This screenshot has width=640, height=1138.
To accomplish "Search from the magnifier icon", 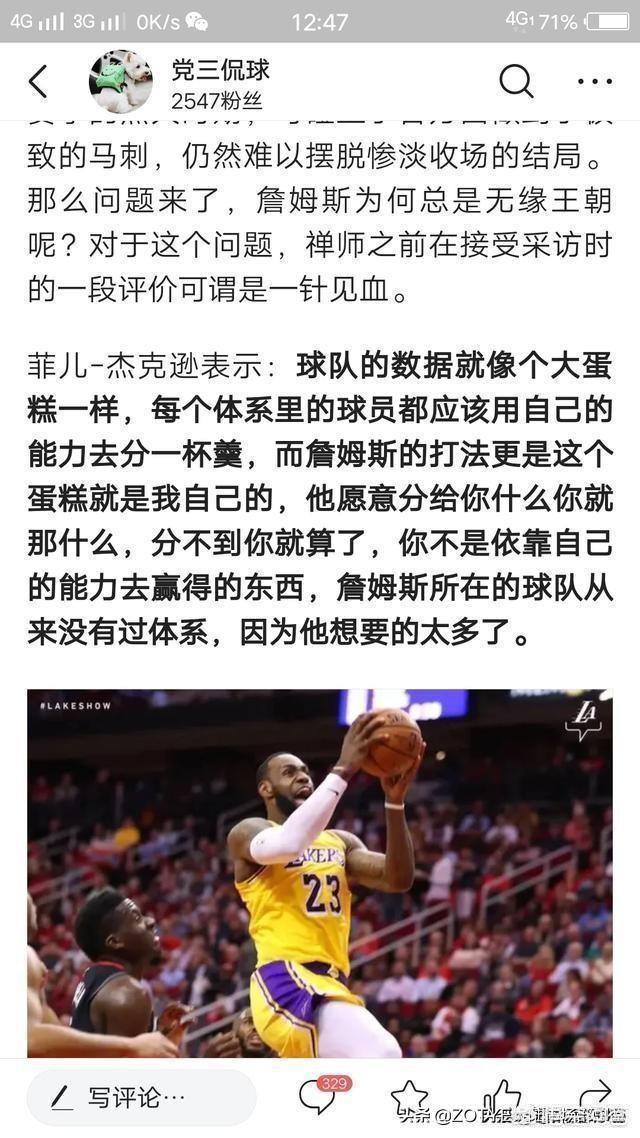I will (x=516, y=82).
